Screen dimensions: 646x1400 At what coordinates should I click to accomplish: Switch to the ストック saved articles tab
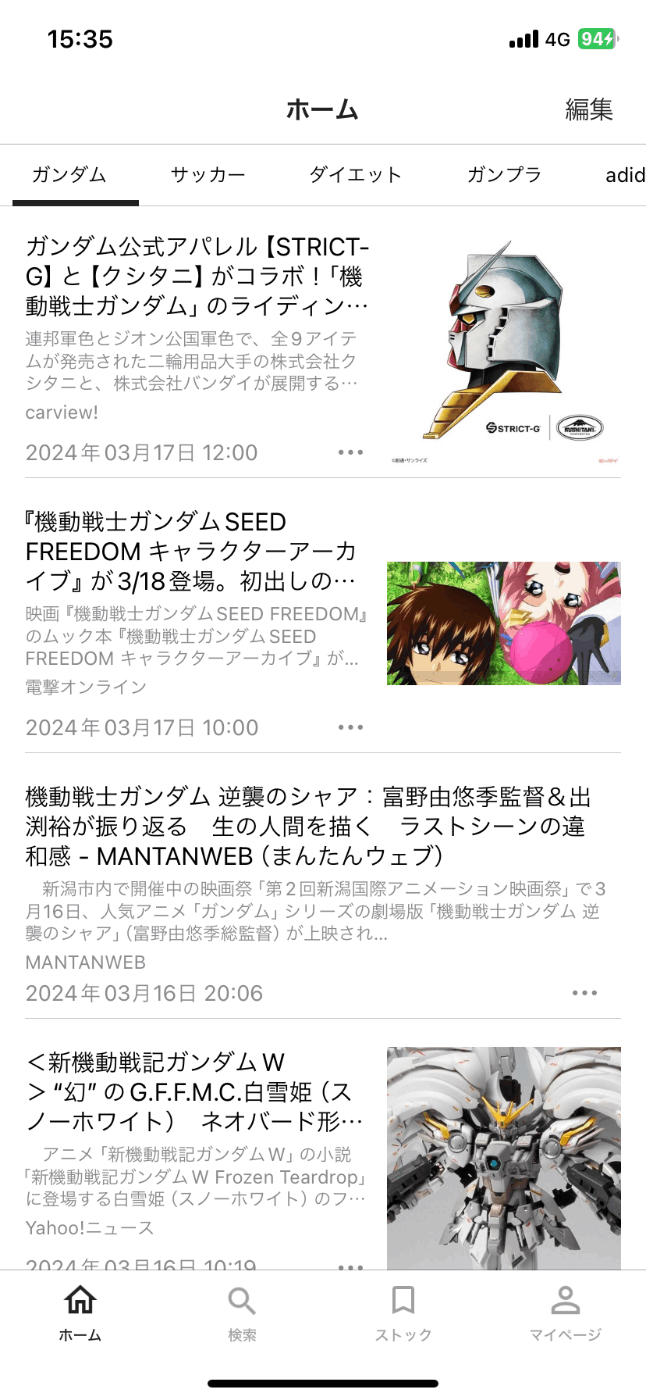tap(403, 1312)
